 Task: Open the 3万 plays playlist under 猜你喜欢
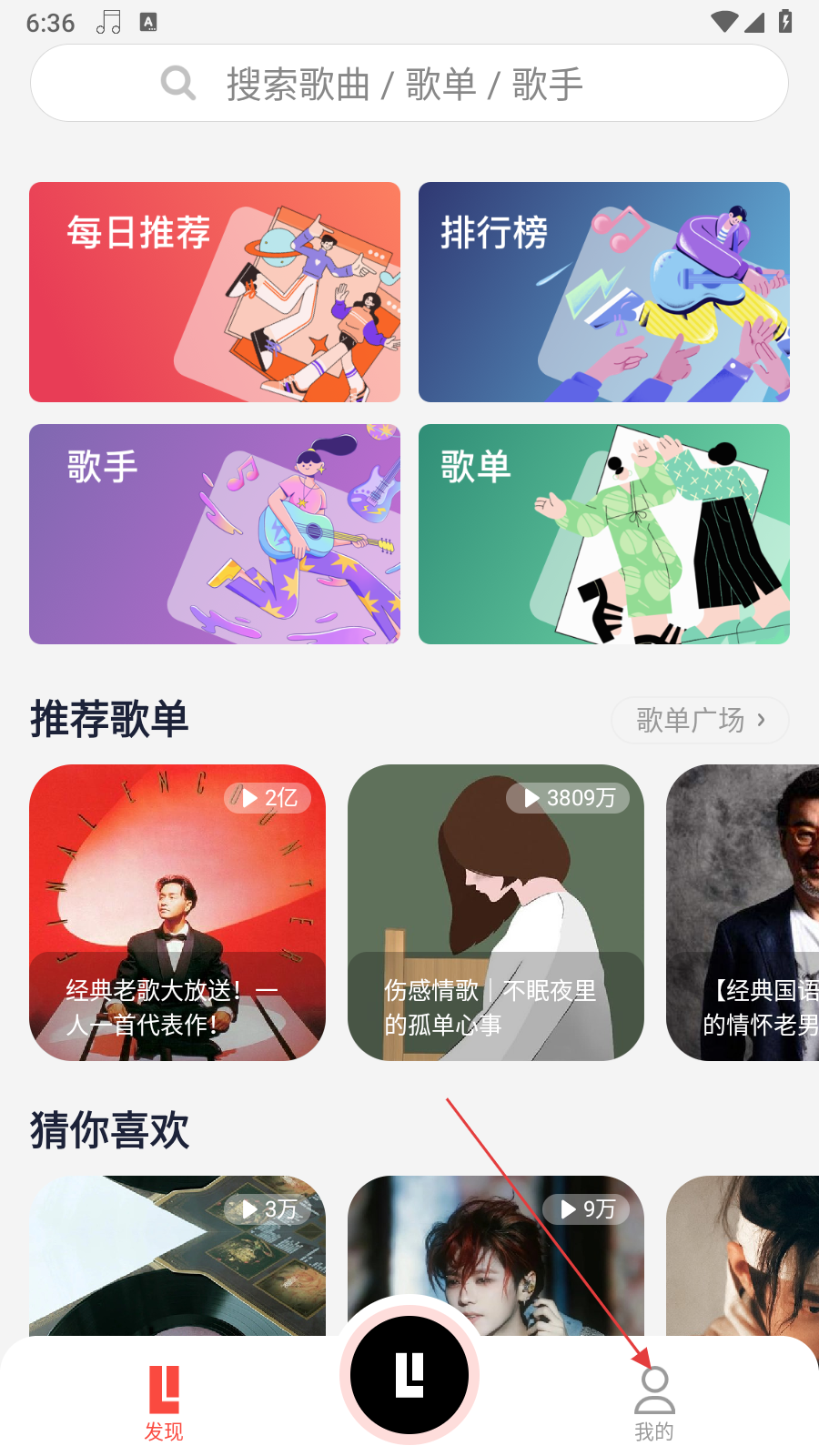point(177,1256)
